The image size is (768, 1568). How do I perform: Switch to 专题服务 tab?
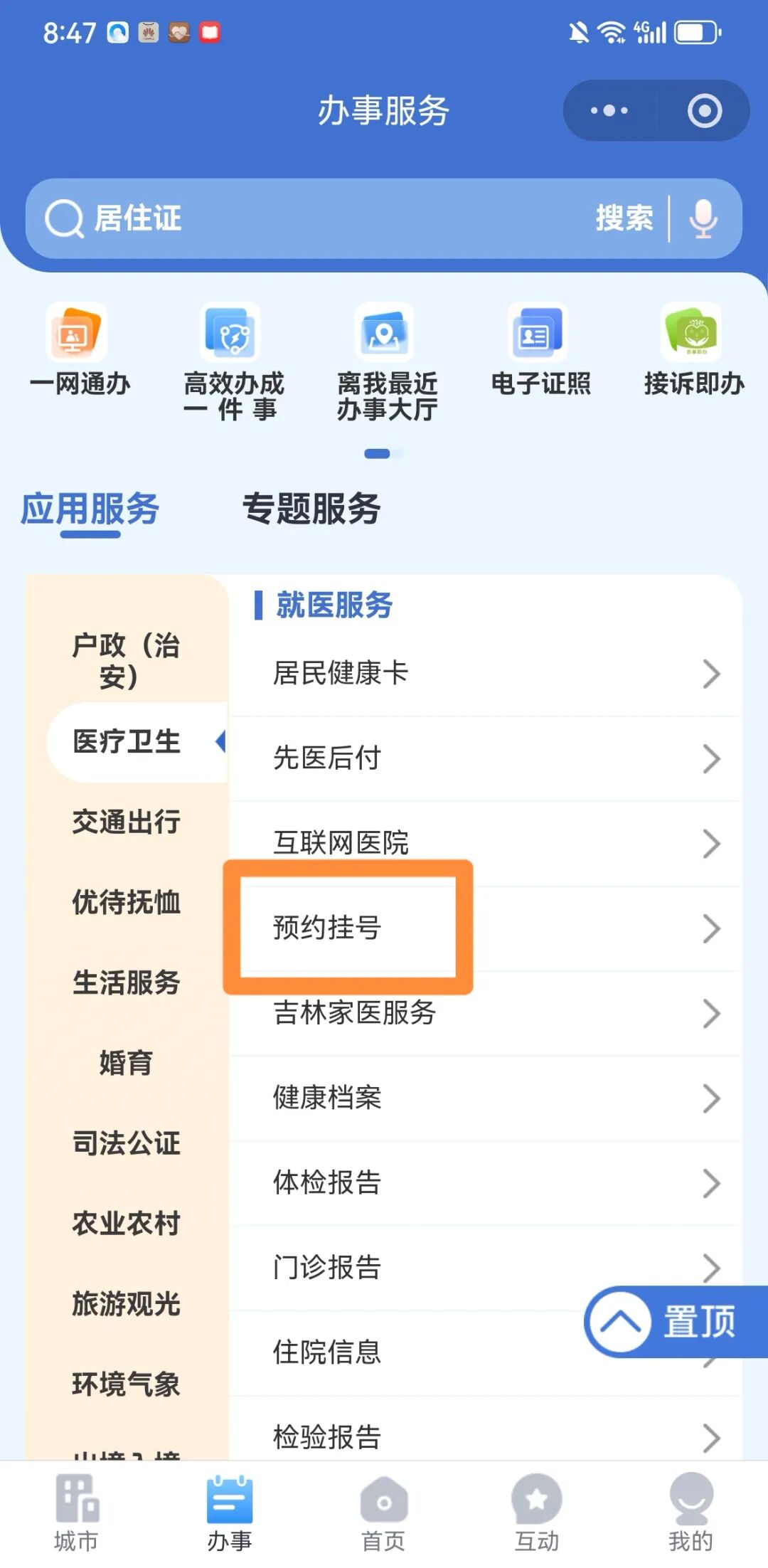(x=311, y=509)
